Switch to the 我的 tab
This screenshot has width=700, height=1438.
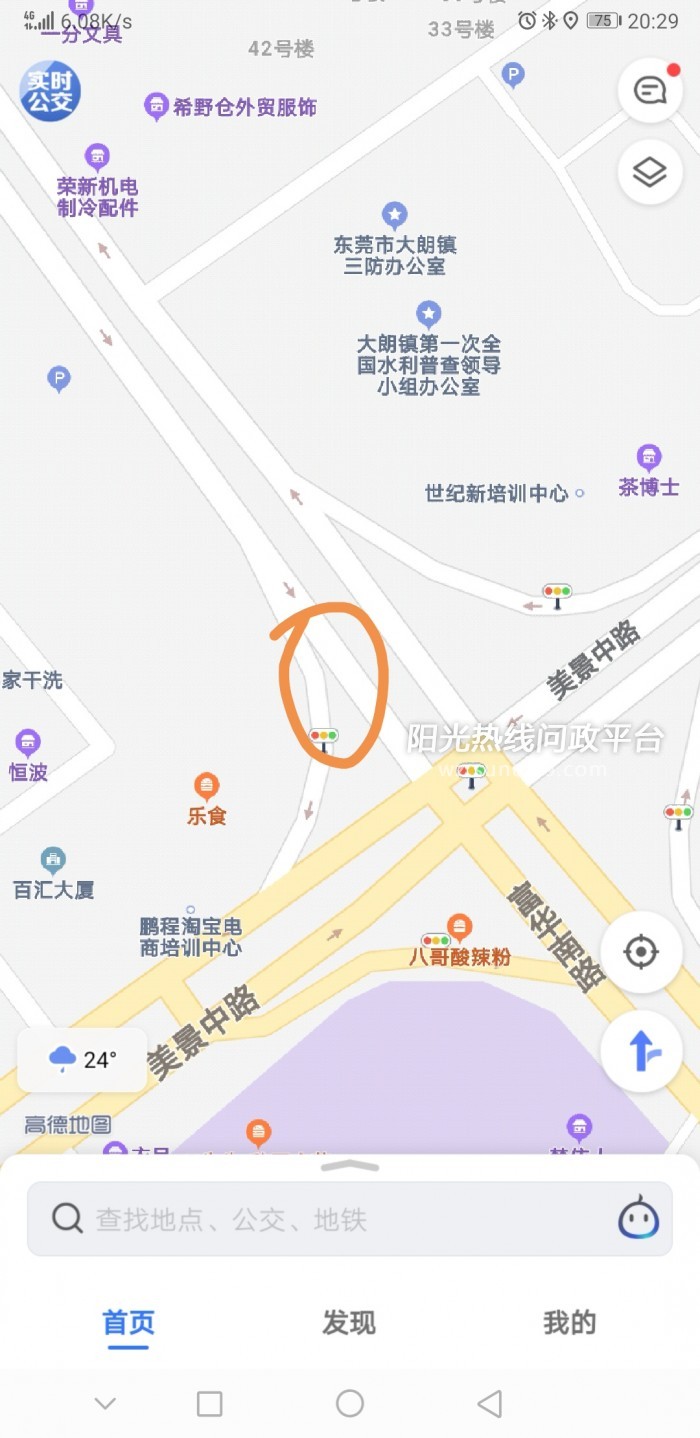(570, 1322)
